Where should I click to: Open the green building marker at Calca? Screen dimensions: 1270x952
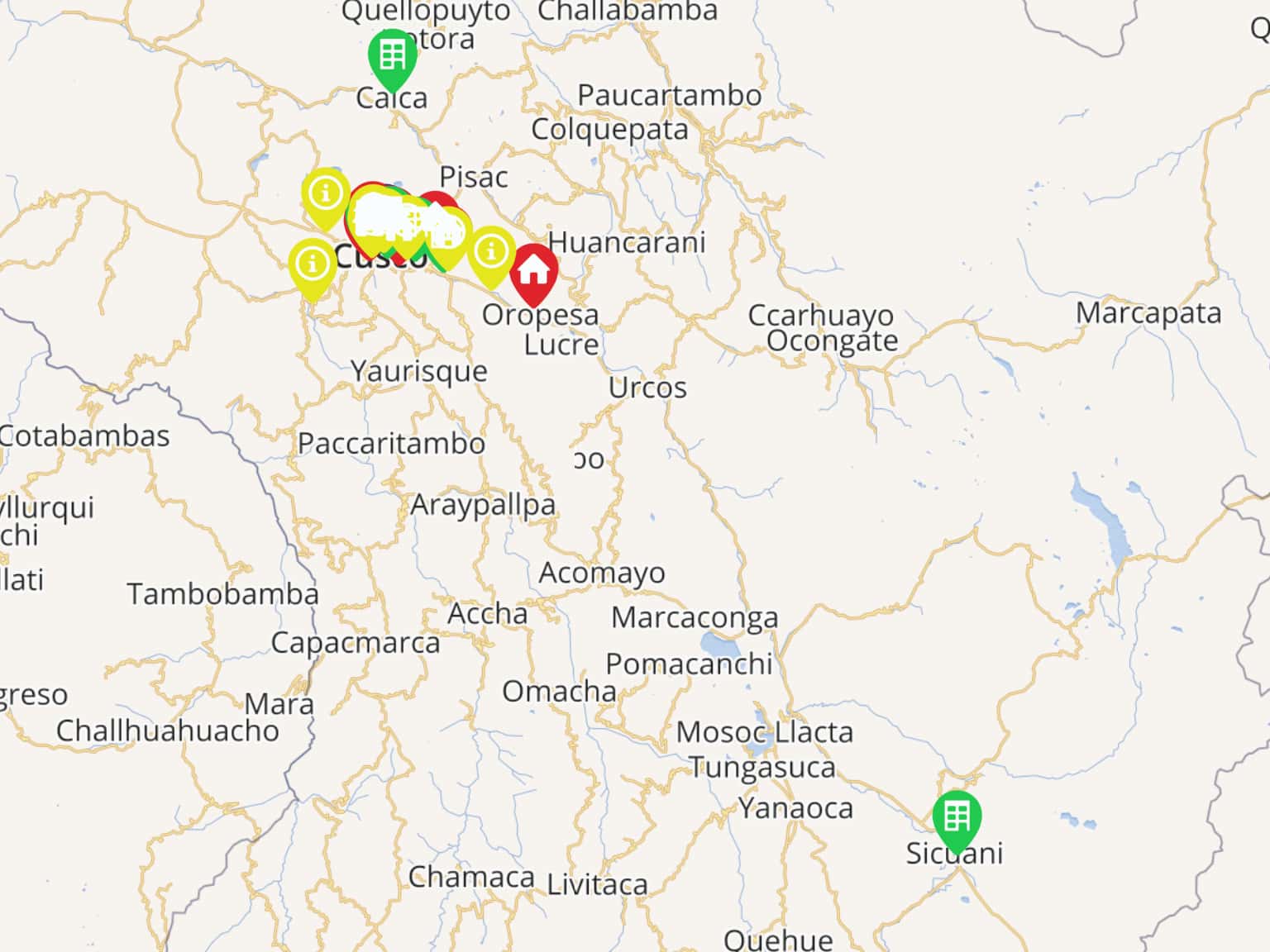point(392,57)
